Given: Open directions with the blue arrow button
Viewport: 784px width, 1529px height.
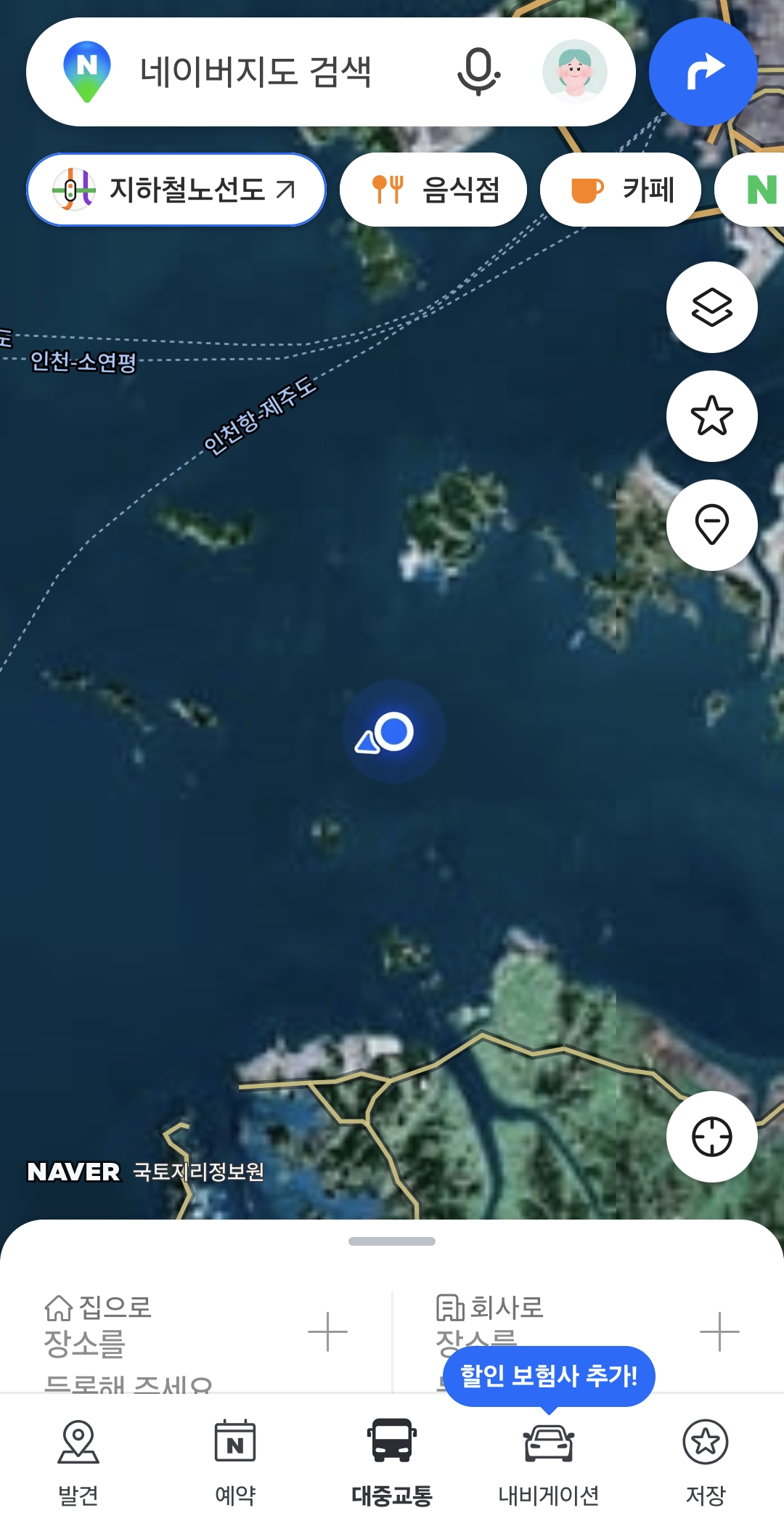Looking at the screenshot, I should click(703, 72).
